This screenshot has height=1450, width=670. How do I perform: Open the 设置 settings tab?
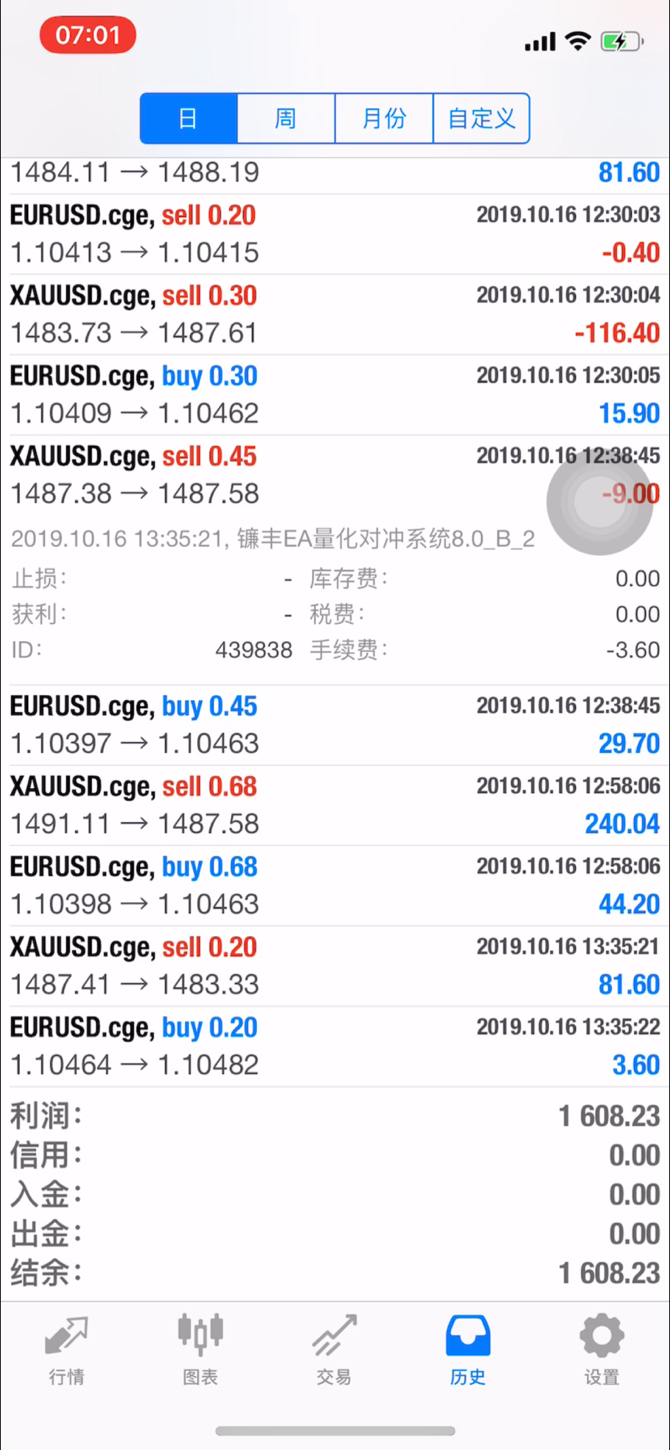(x=602, y=1350)
